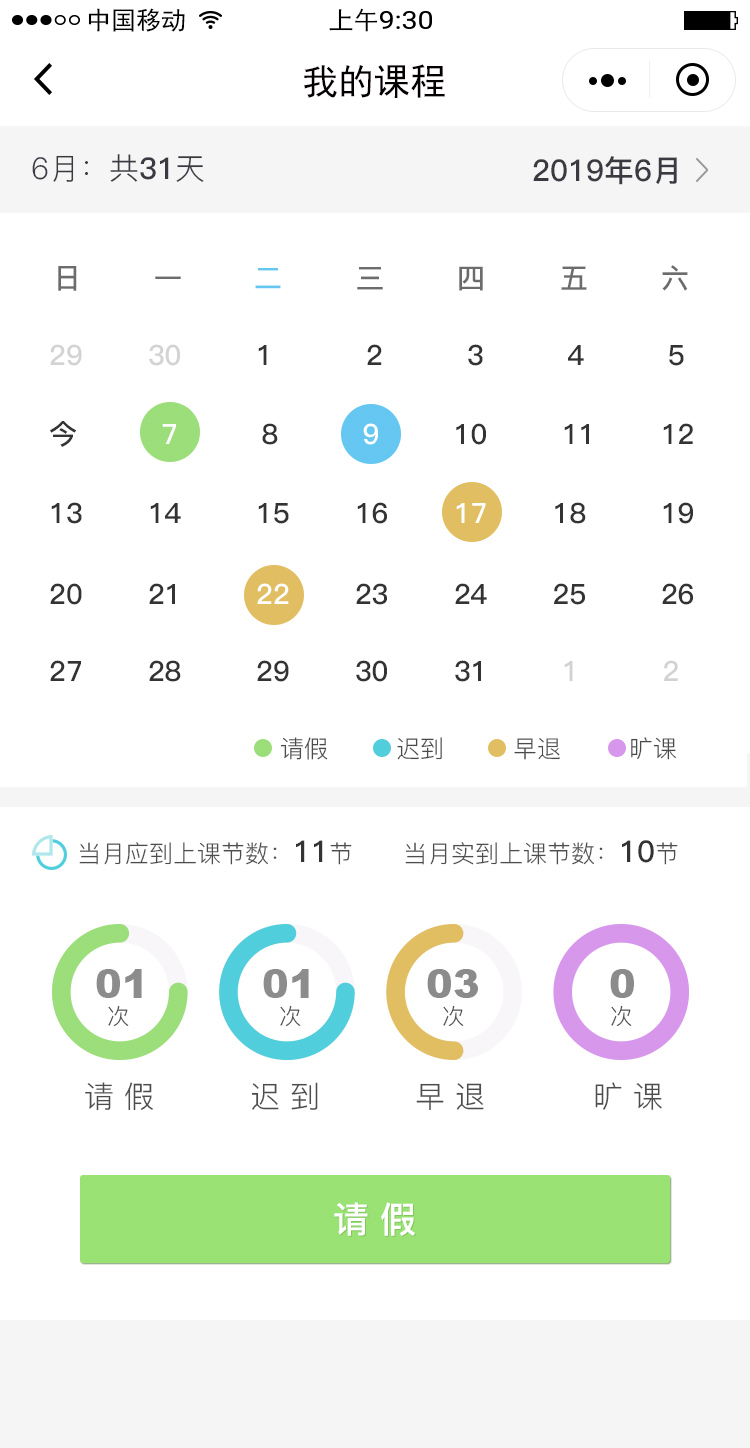Tap today's date marked 今
The width and height of the screenshot is (750, 1448).
coord(64,434)
